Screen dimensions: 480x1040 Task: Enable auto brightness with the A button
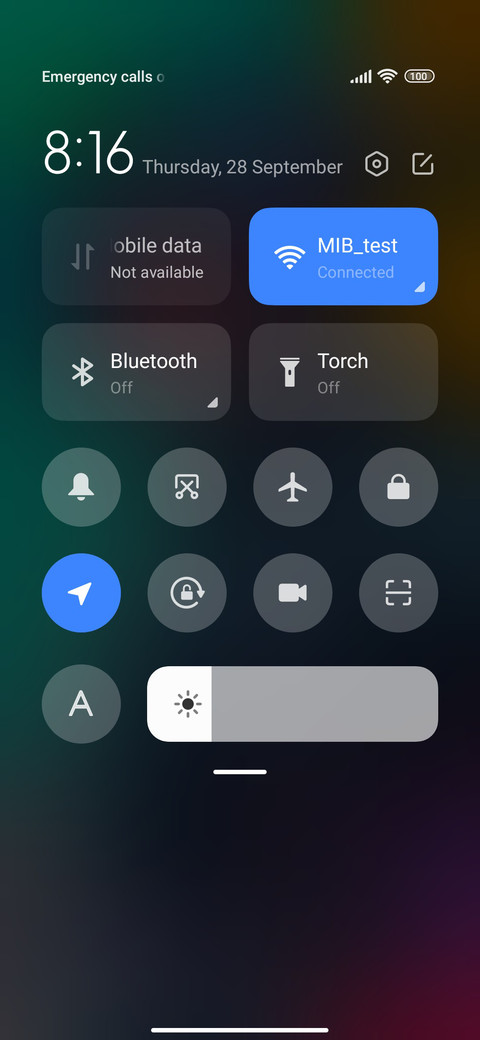tap(82, 704)
